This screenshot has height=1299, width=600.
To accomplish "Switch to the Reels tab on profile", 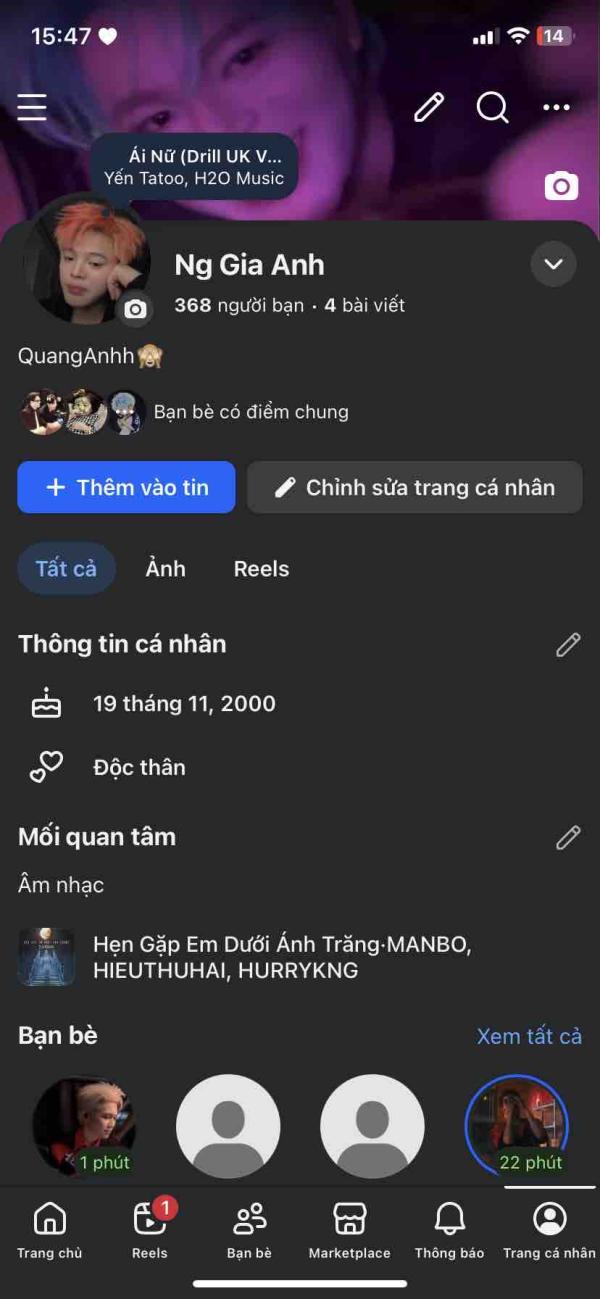I will (x=261, y=569).
